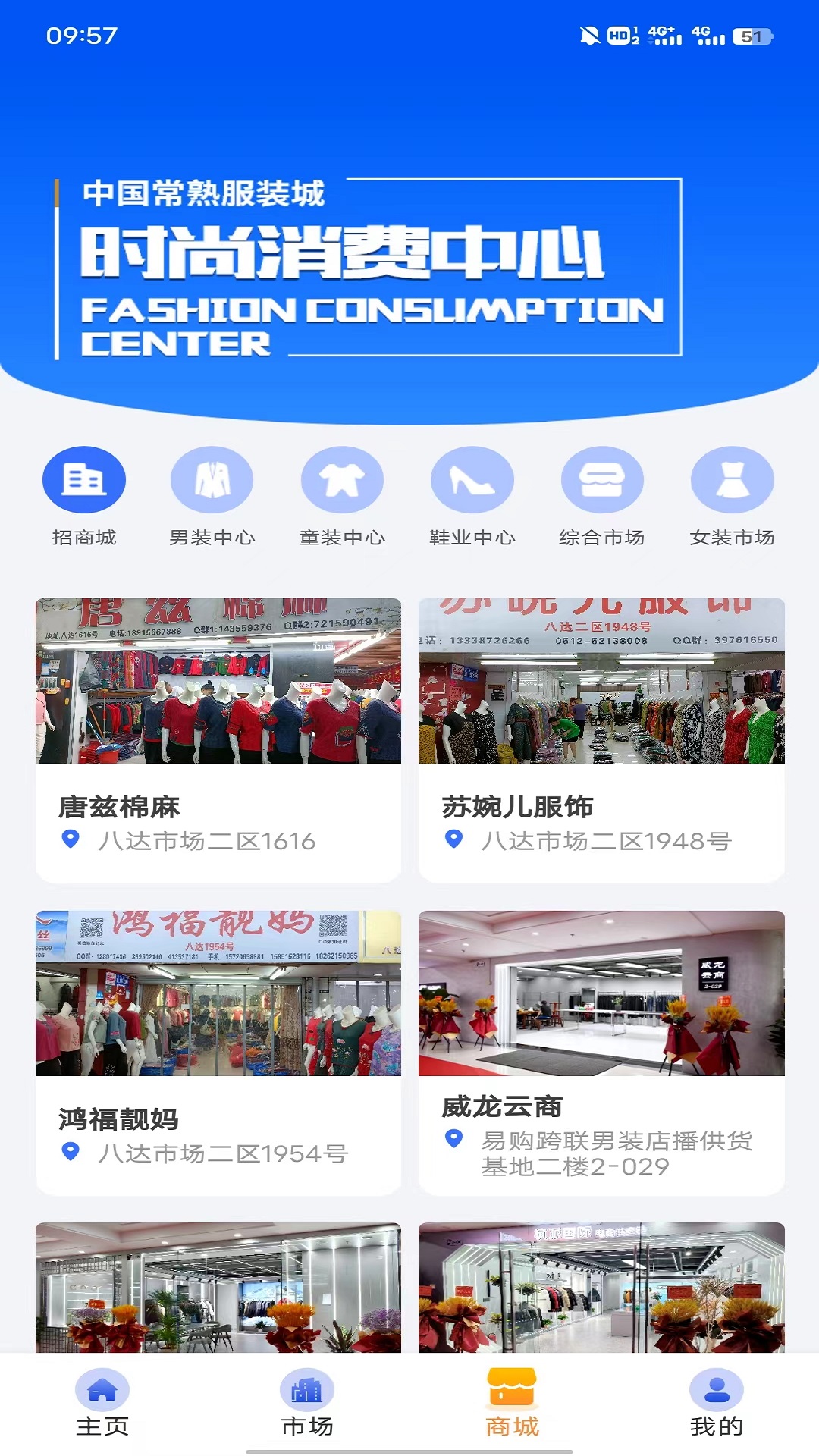819x1456 pixels.
Task: Switch to the 主页 tab
Action: [102, 1403]
